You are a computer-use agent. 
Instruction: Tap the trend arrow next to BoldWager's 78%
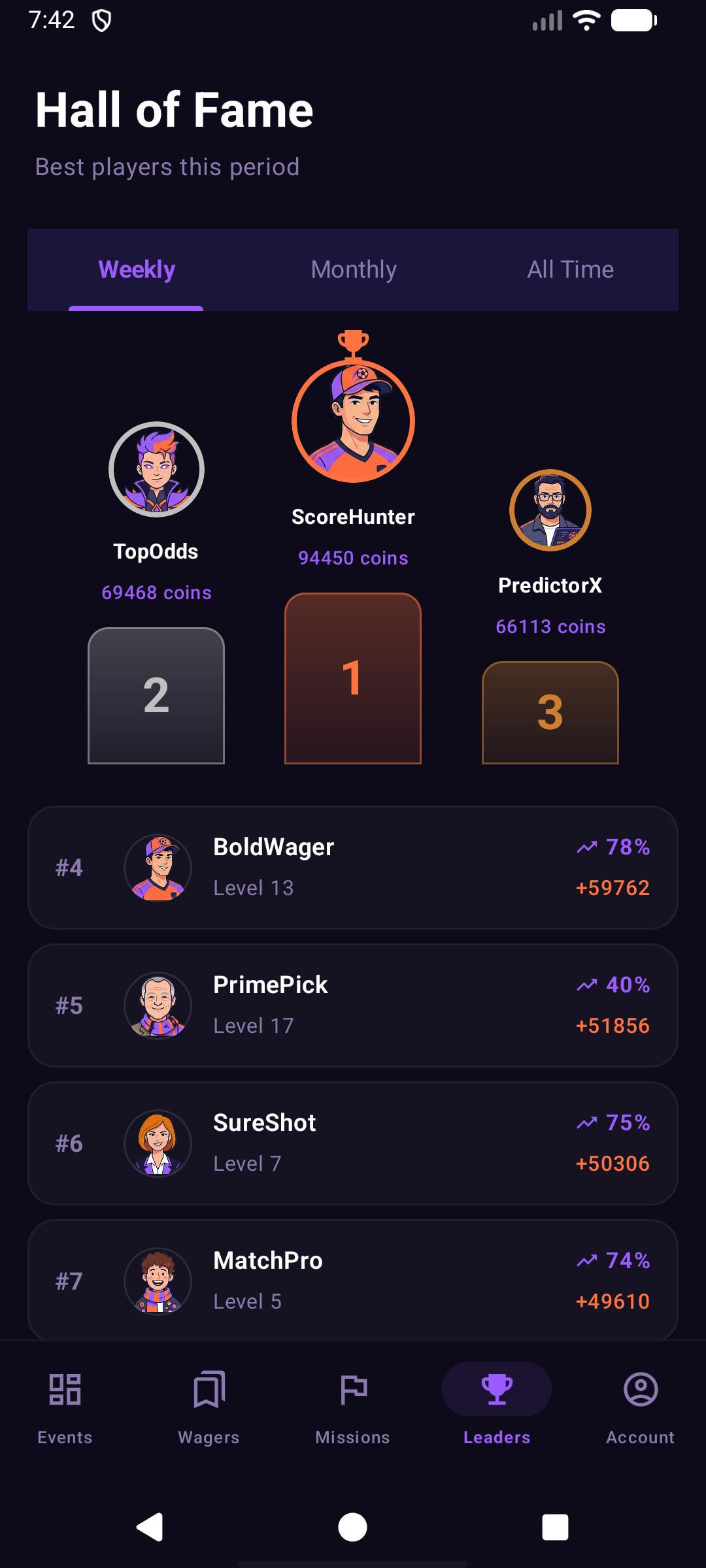pos(587,847)
